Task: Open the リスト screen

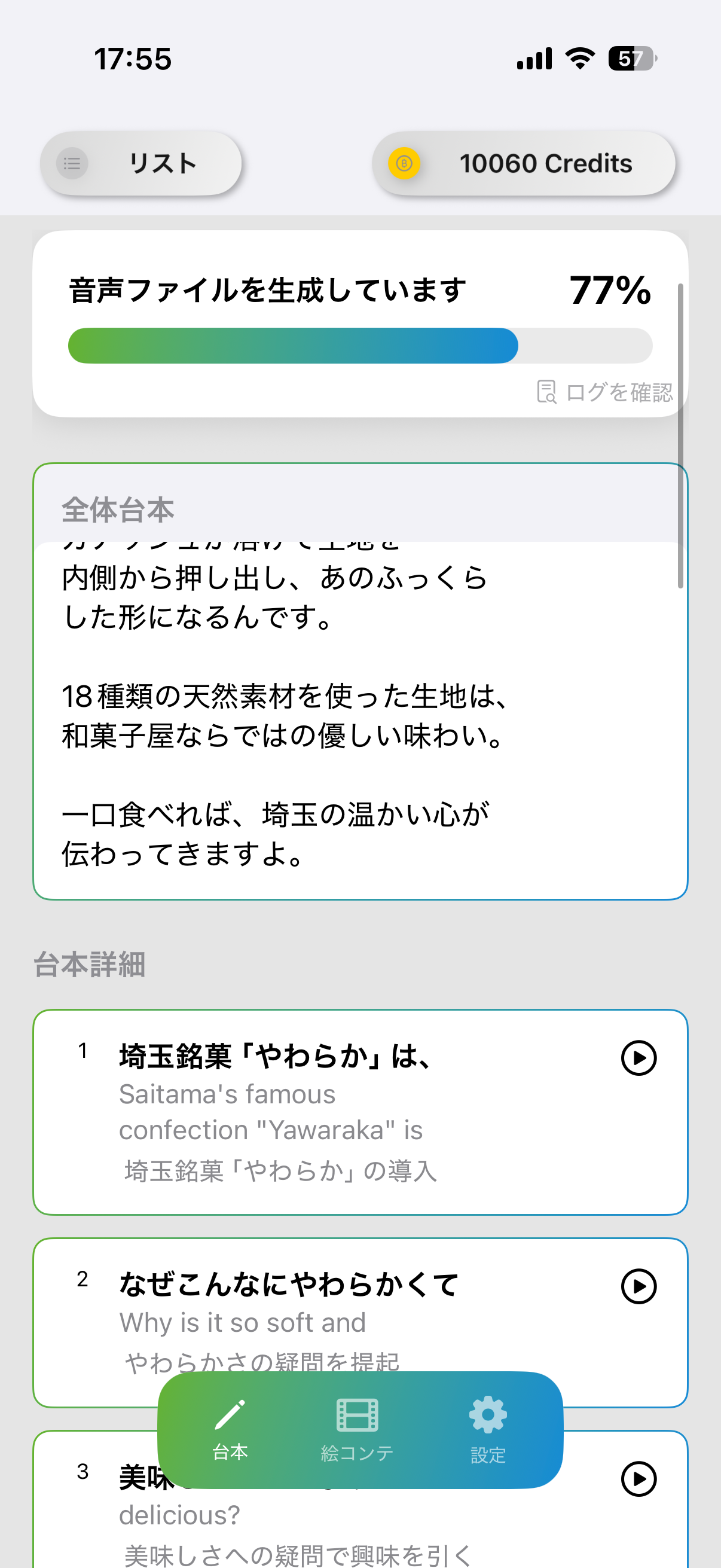Action: pyautogui.click(x=161, y=163)
